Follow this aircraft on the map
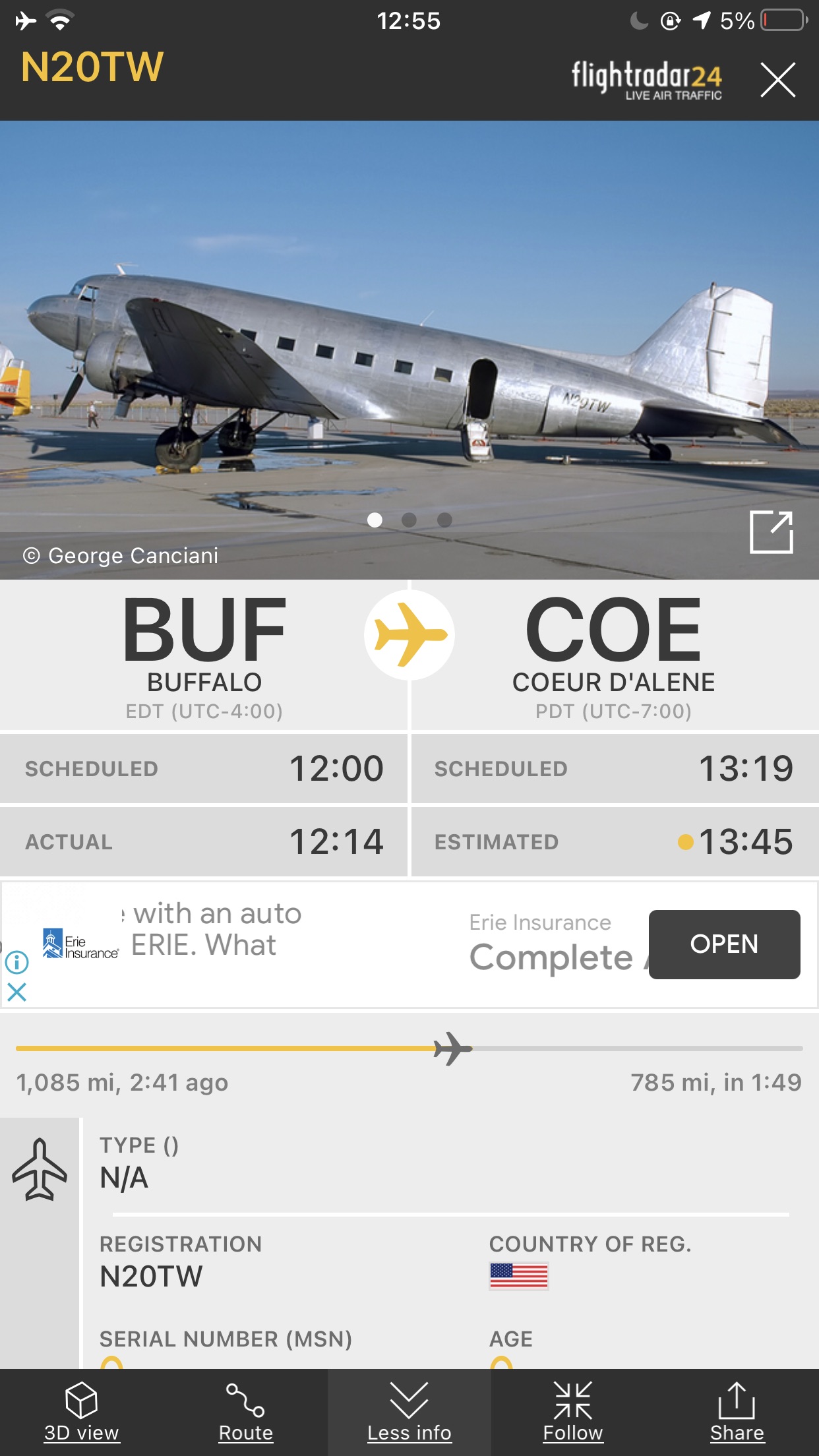The width and height of the screenshot is (819, 1456). pyautogui.click(x=572, y=1412)
